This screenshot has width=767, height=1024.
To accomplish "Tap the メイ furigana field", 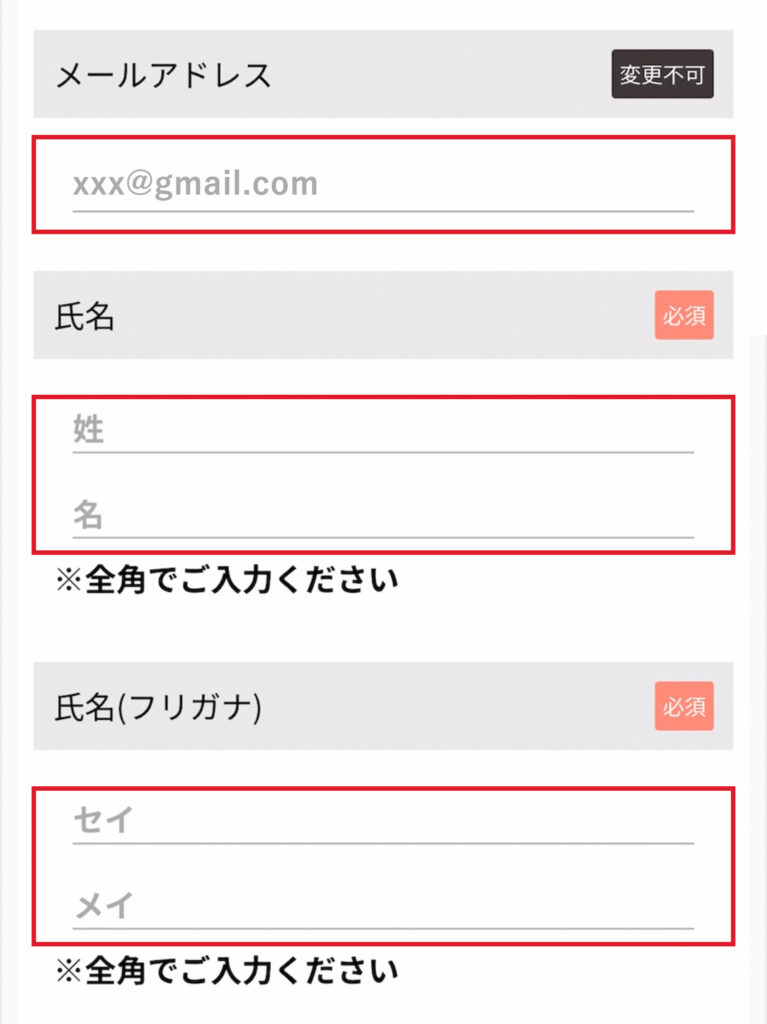I will click(382, 907).
